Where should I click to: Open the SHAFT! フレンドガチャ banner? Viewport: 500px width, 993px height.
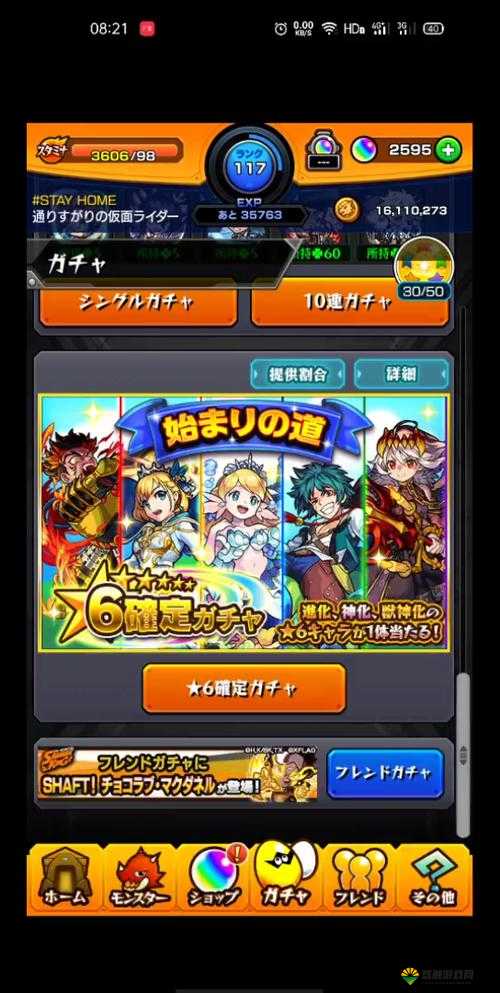178,774
